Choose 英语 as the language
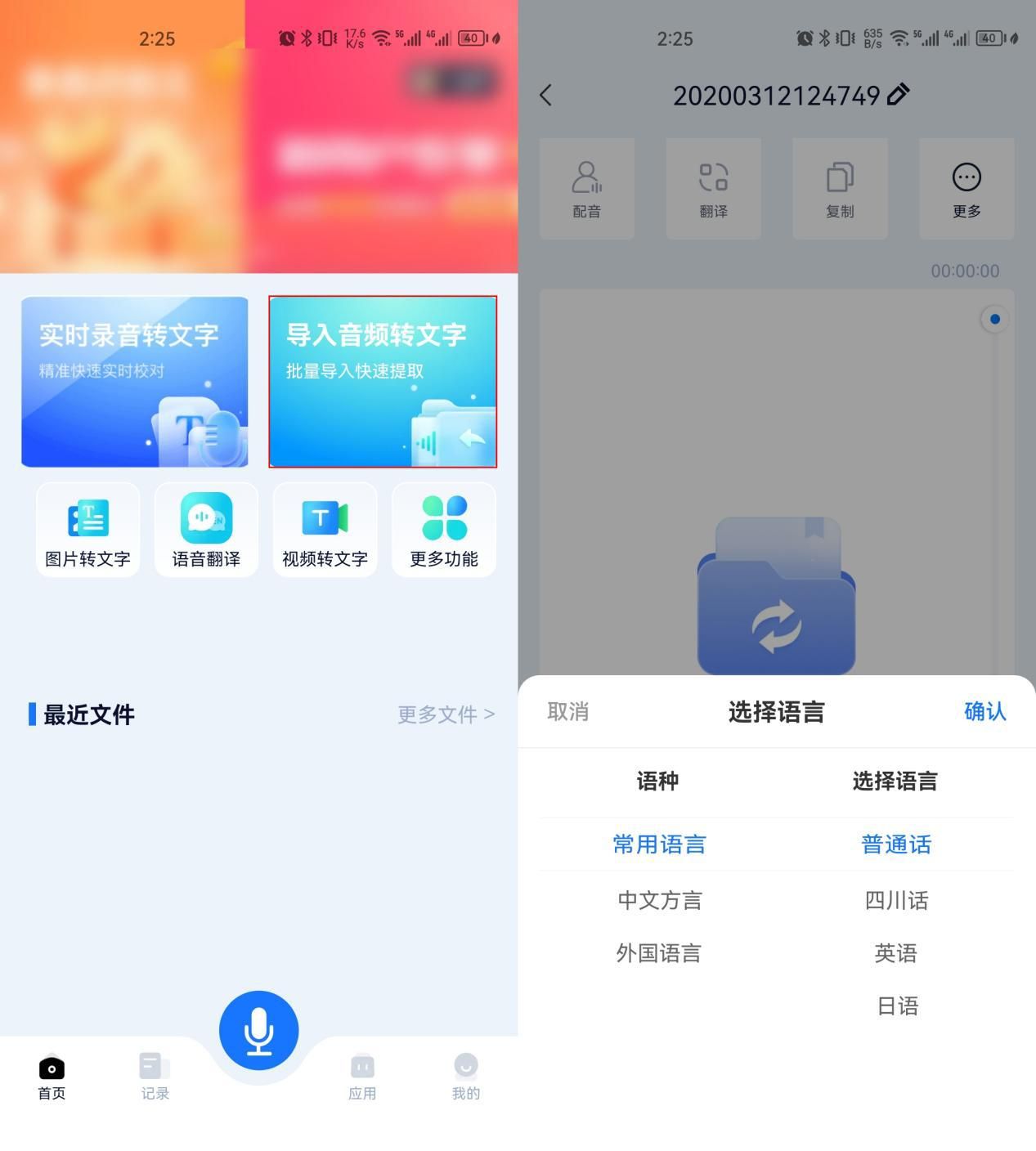 click(x=896, y=953)
